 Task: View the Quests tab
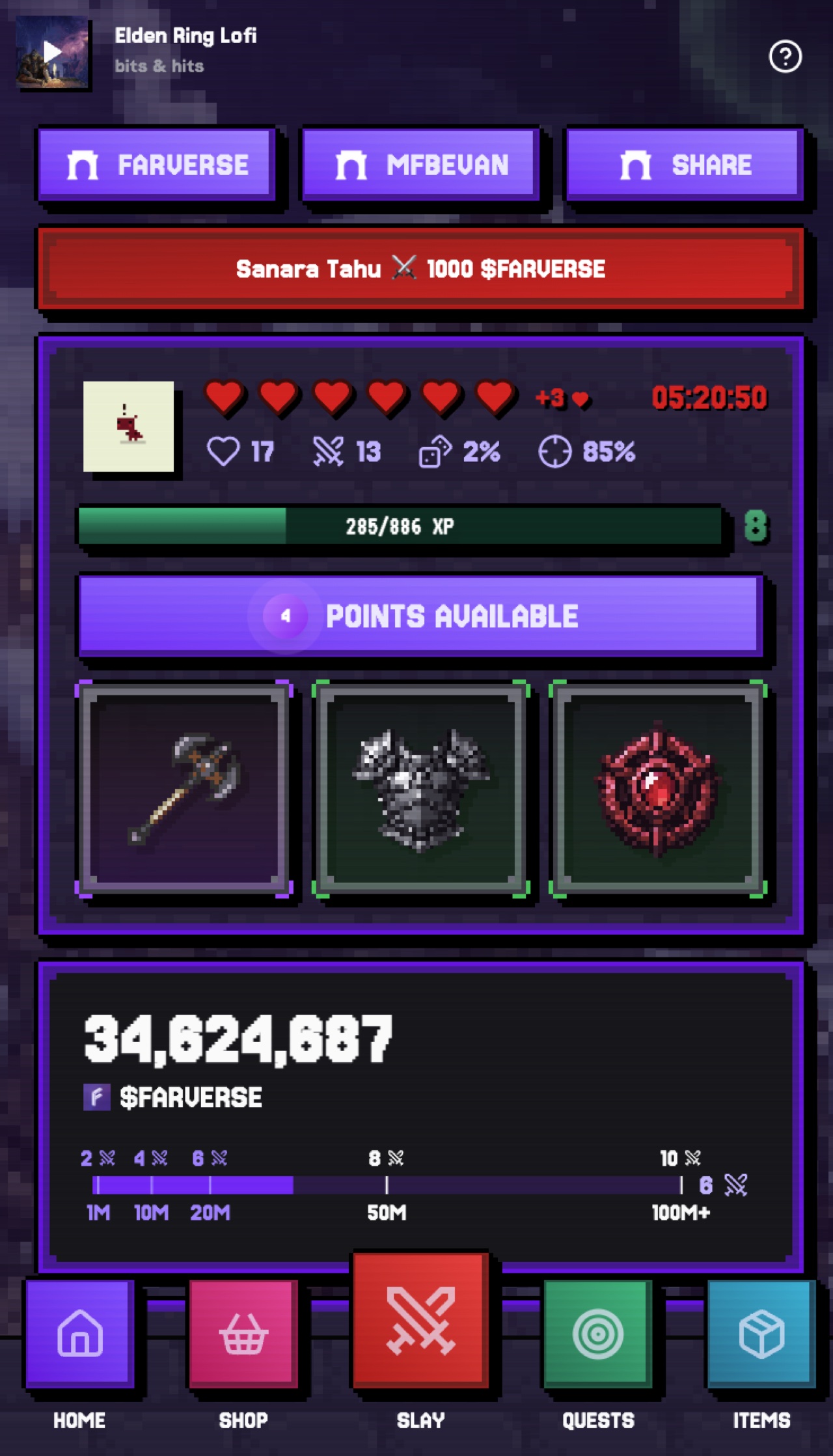598,1334
